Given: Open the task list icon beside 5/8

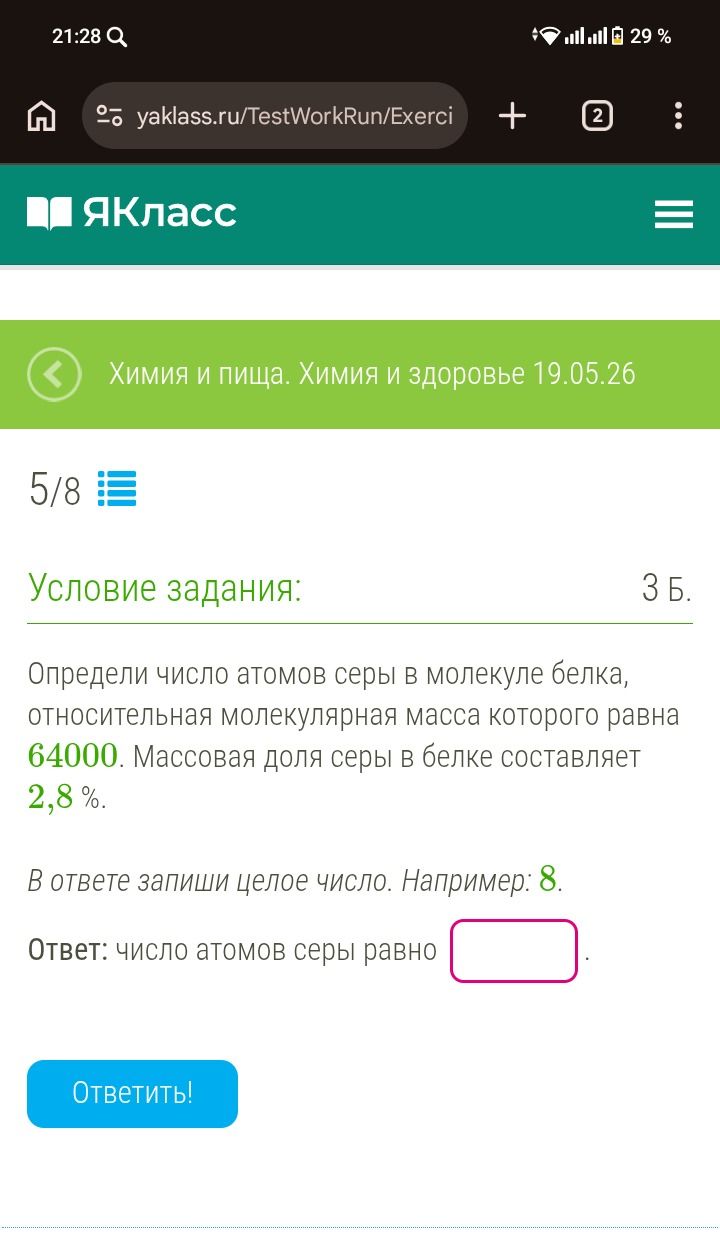Looking at the screenshot, I should coord(117,490).
